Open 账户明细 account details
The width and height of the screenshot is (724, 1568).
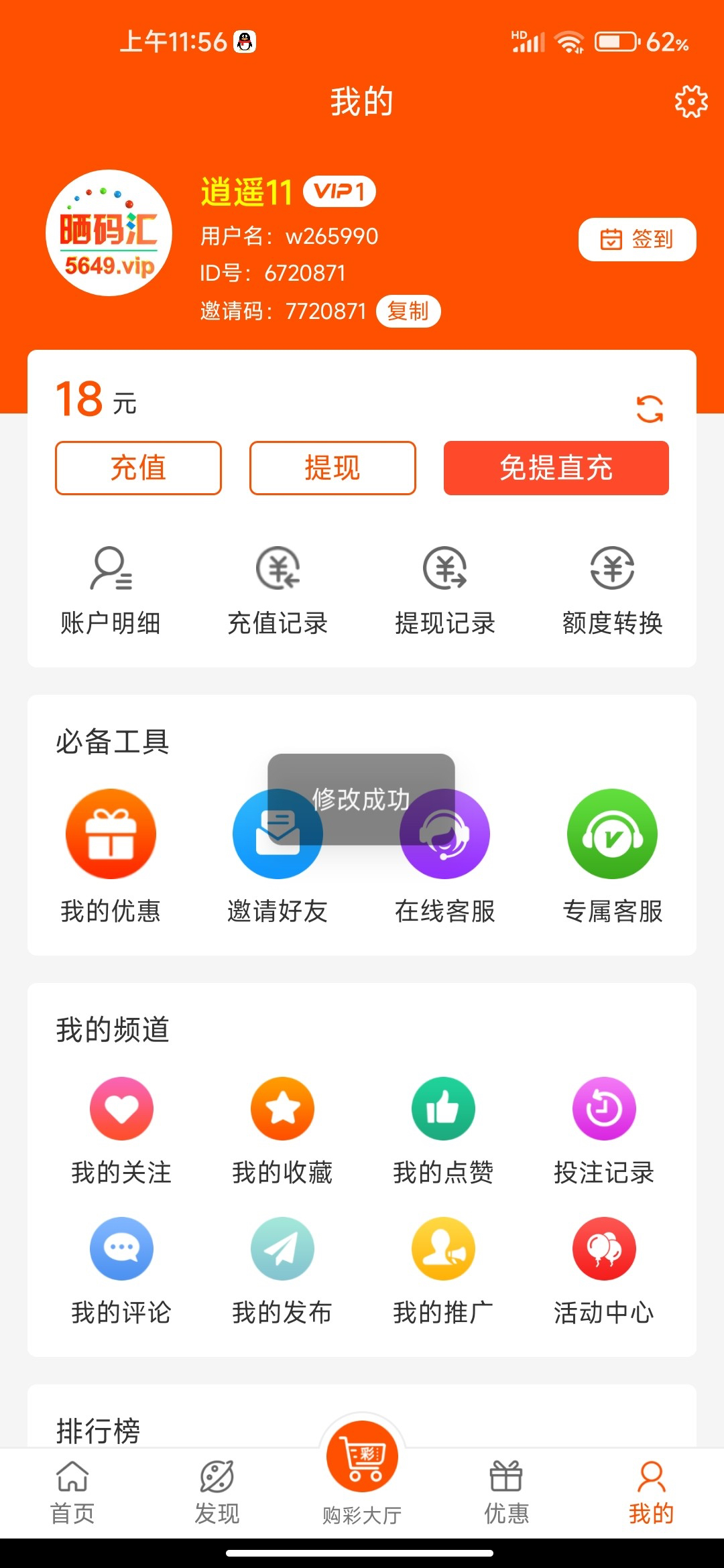111,590
